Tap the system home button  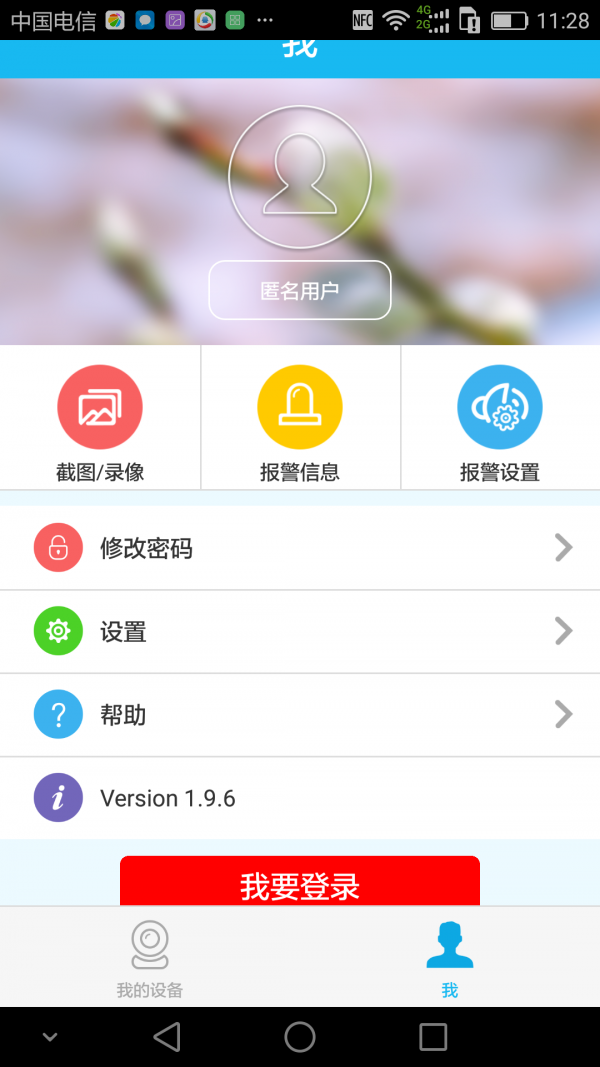[x=300, y=1037]
